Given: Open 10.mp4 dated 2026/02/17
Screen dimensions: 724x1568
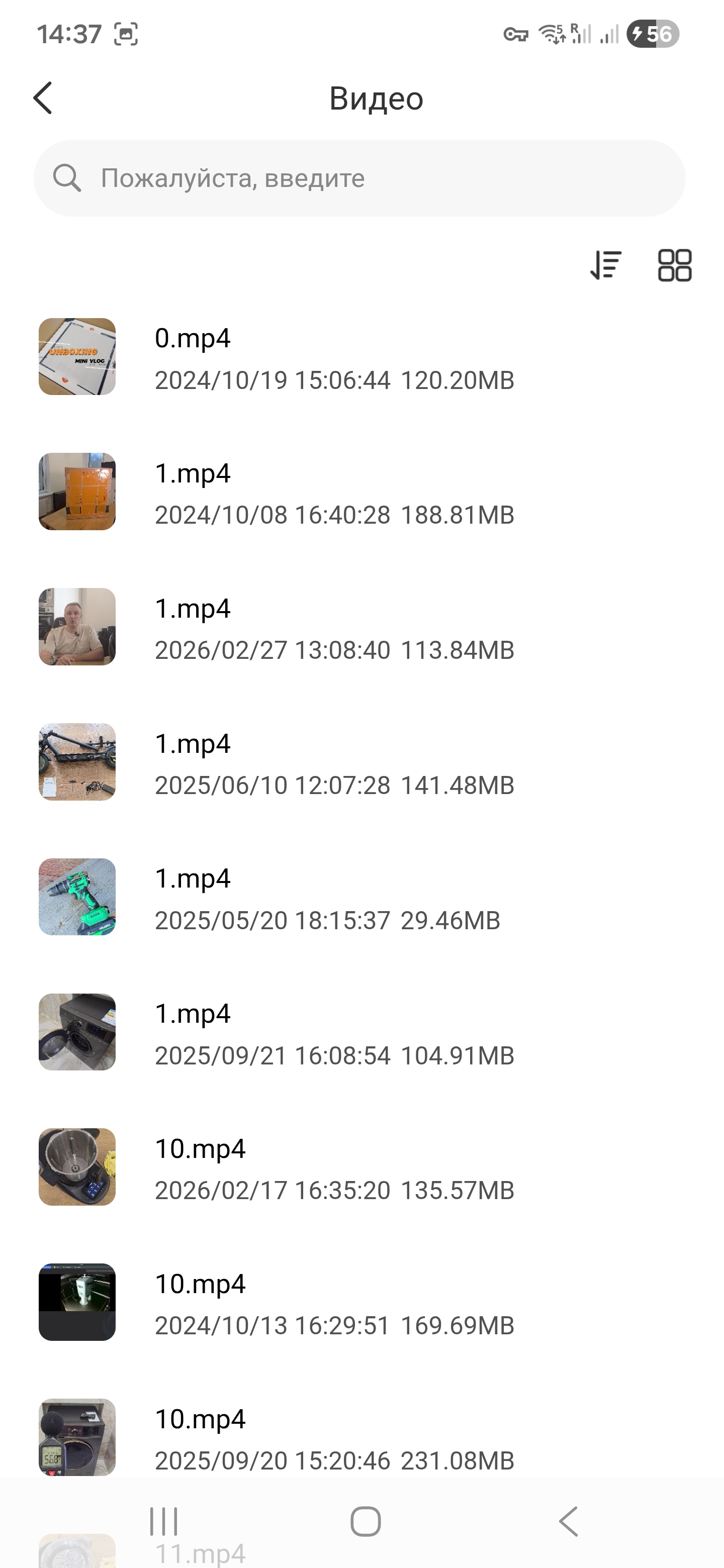Looking at the screenshot, I should point(334,1168).
